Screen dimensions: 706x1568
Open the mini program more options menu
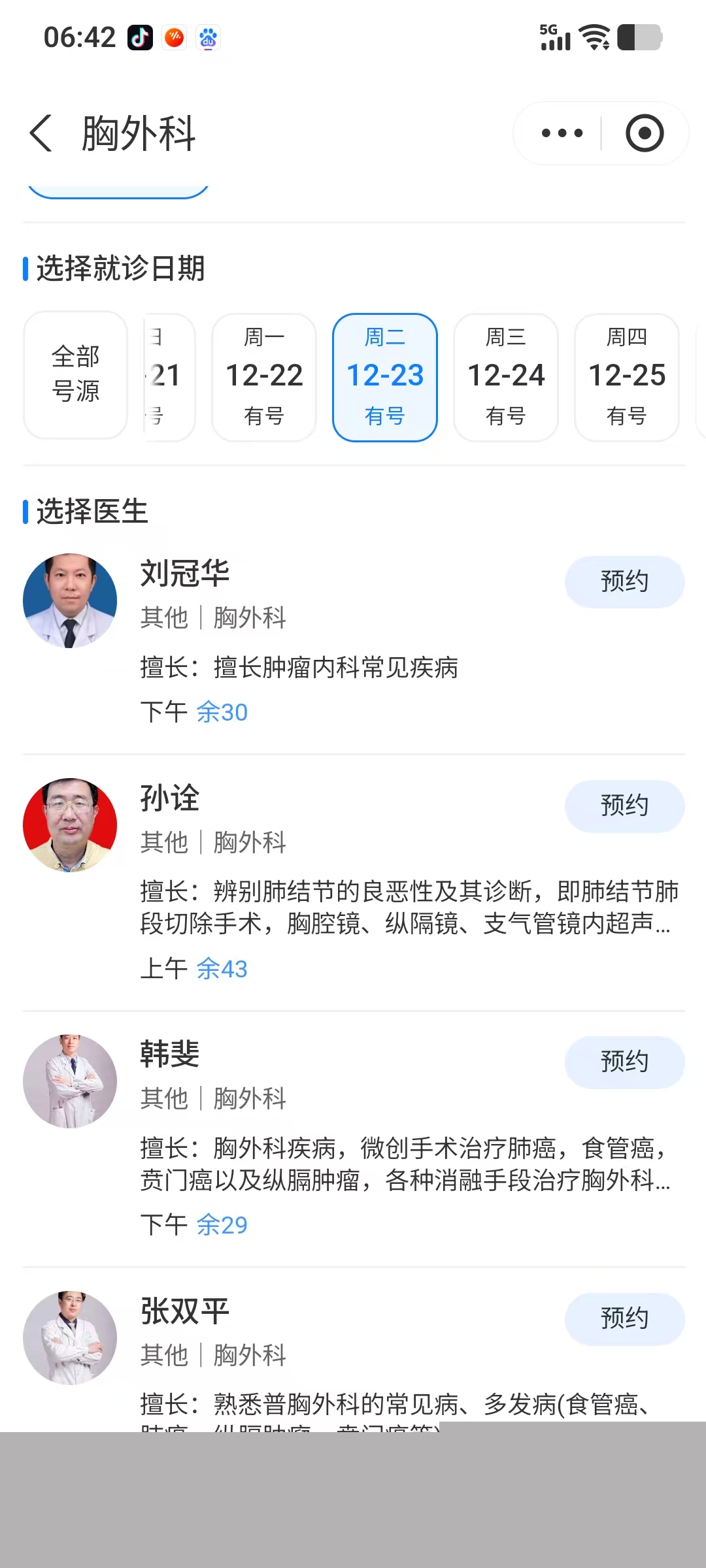pos(562,133)
